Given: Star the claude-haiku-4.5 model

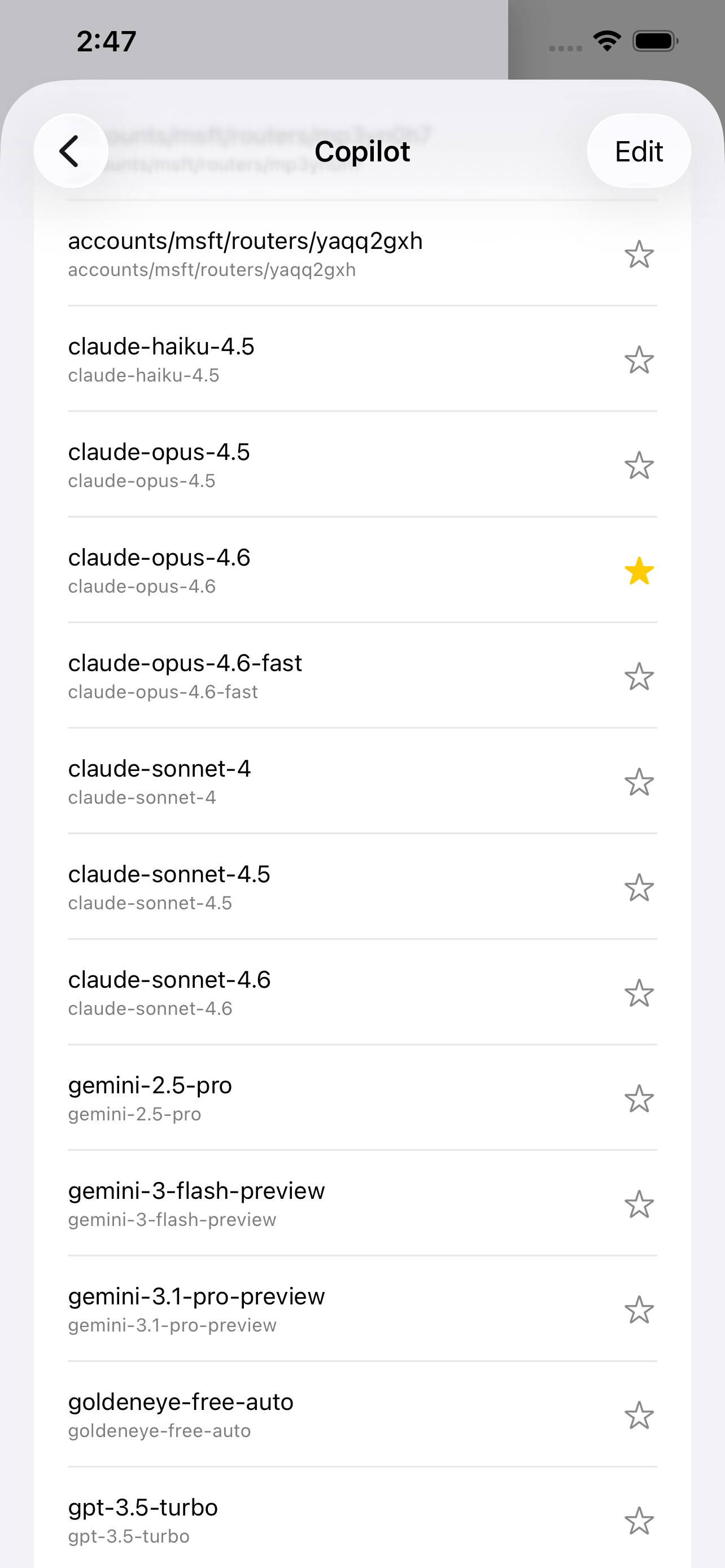Looking at the screenshot, I should 639,360.
